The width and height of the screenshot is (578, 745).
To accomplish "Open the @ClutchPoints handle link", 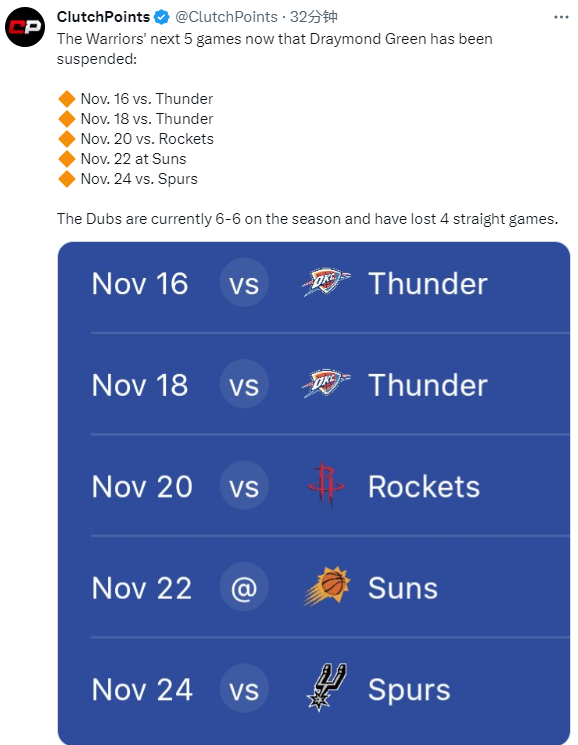I will [226, 17].
